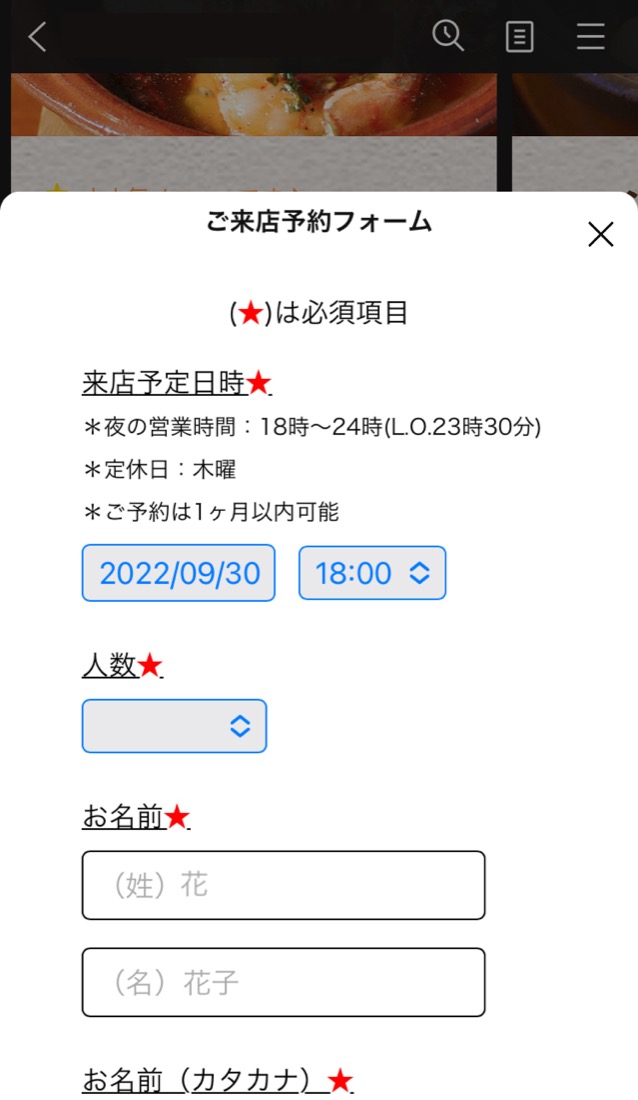Viewport: 638px width, 1100px height.
Task: Open the document list icon
Action: coord(519,36)
